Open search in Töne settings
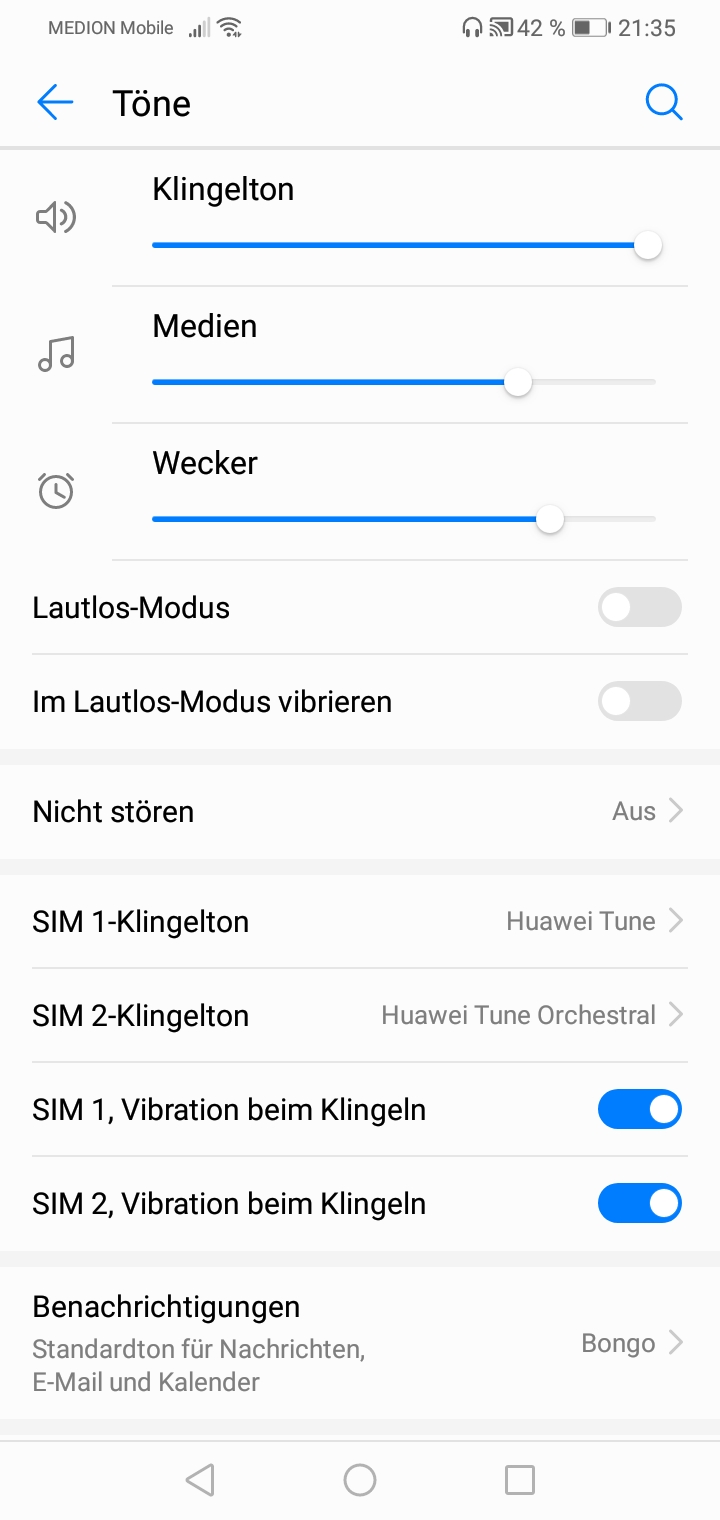Viewport: 720px width, 1520px height. 663,103
